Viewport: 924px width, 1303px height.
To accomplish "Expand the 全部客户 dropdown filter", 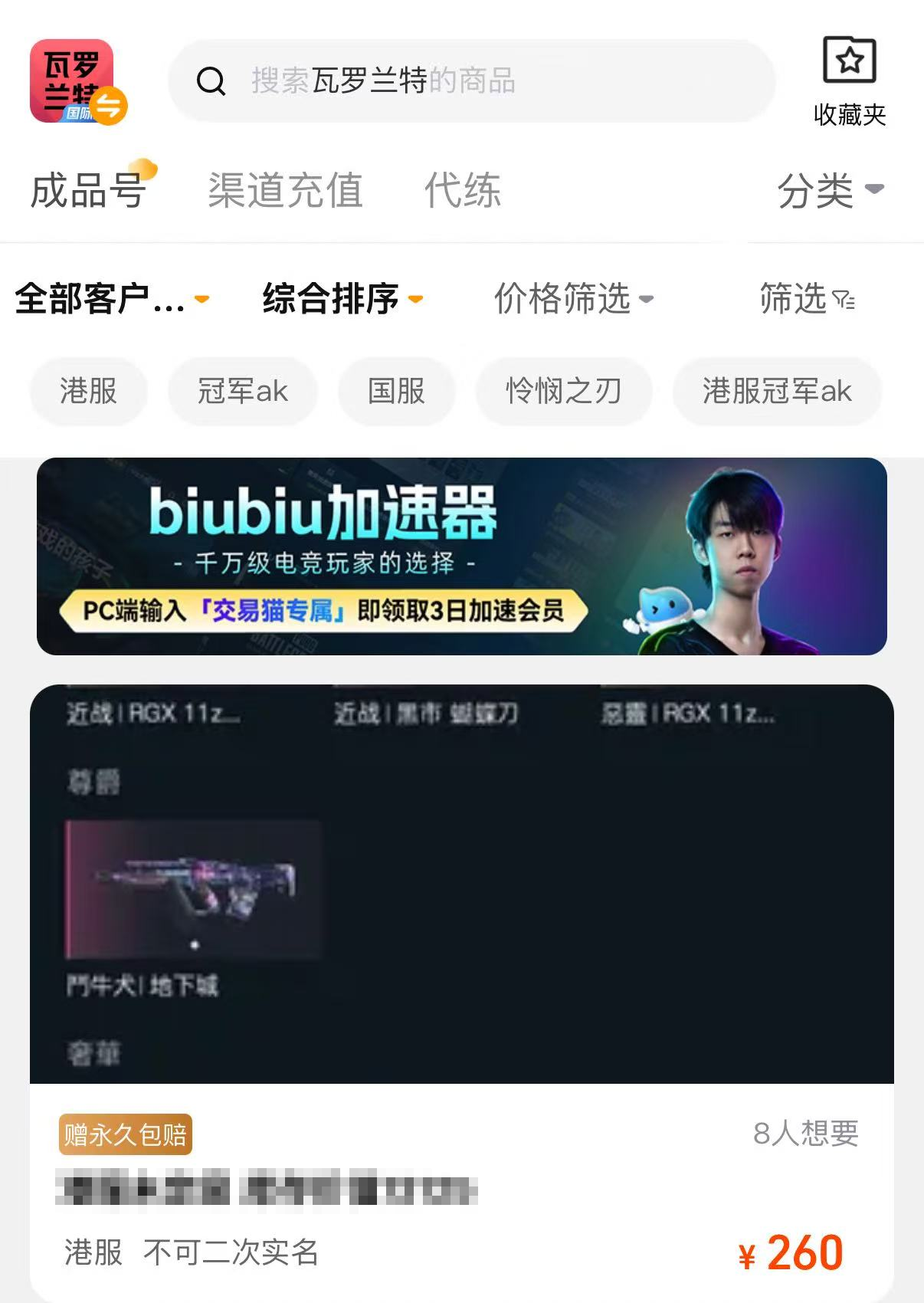I will click(x=111, y=299).
